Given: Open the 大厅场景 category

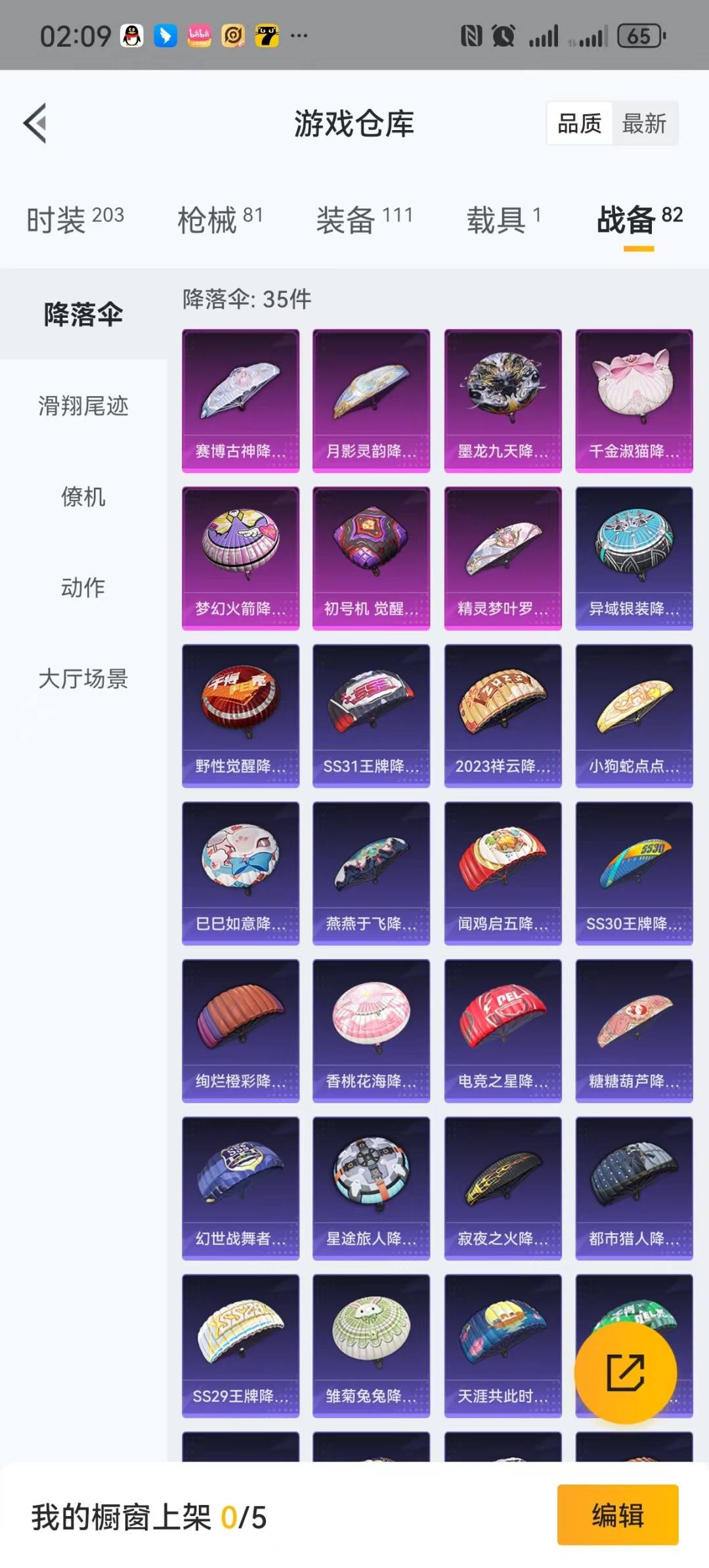Looking at the screenshot, I should [83, 678].
